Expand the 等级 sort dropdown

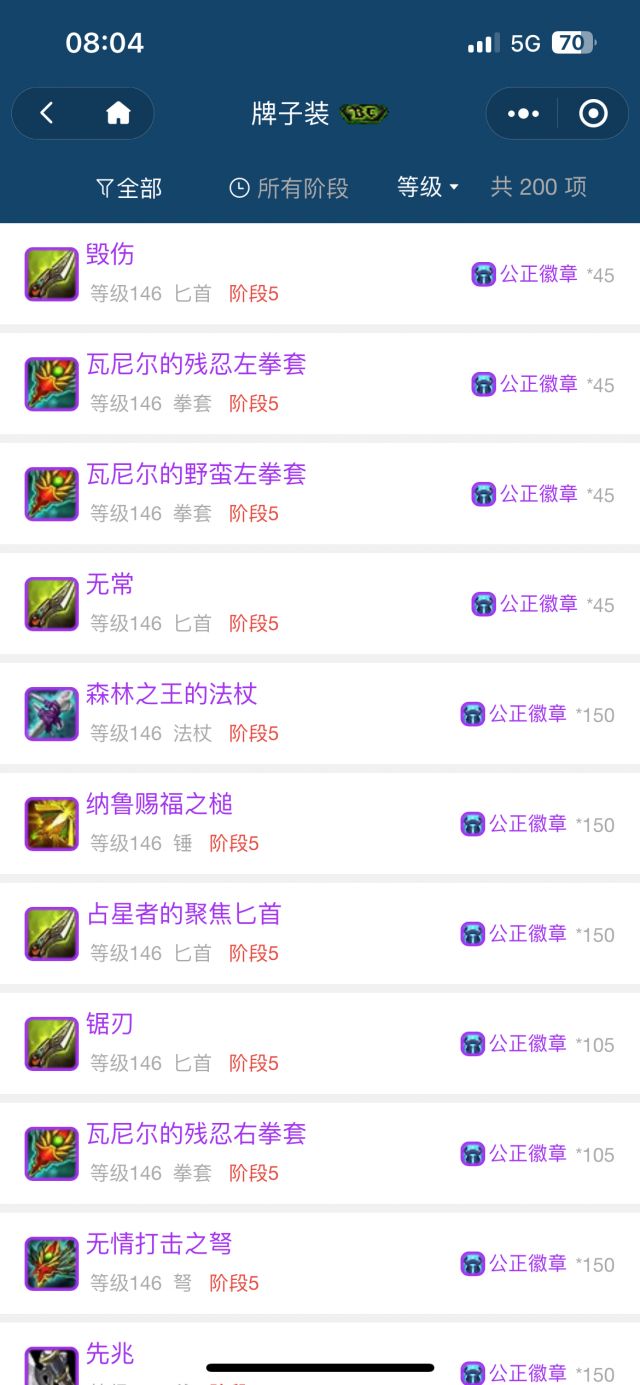coord(428,187)
